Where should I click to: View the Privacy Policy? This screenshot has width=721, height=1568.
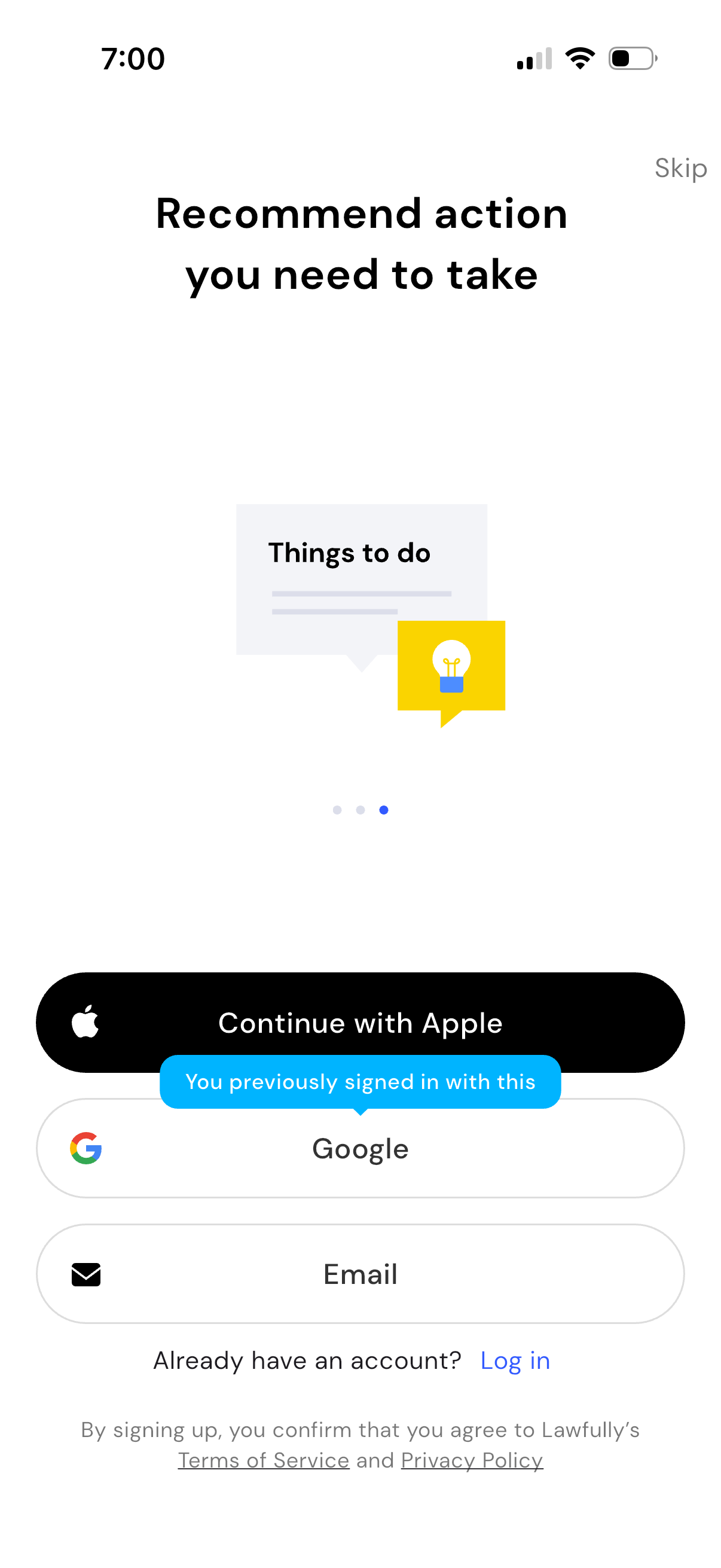pyautogui.click(x=472, y=1460)
